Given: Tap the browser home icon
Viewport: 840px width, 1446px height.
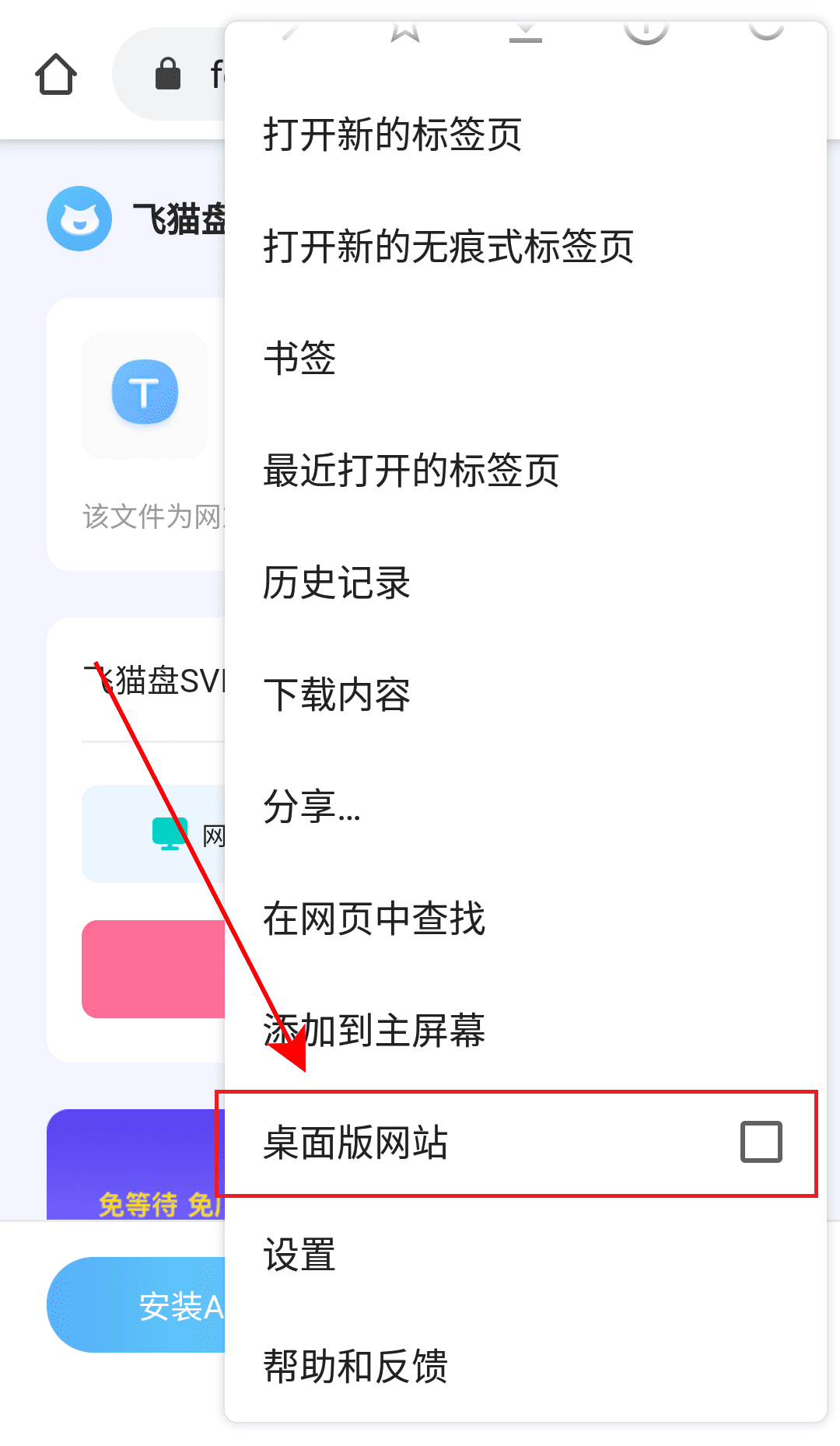Looking at the screenshot, I should tap(56, 75).
